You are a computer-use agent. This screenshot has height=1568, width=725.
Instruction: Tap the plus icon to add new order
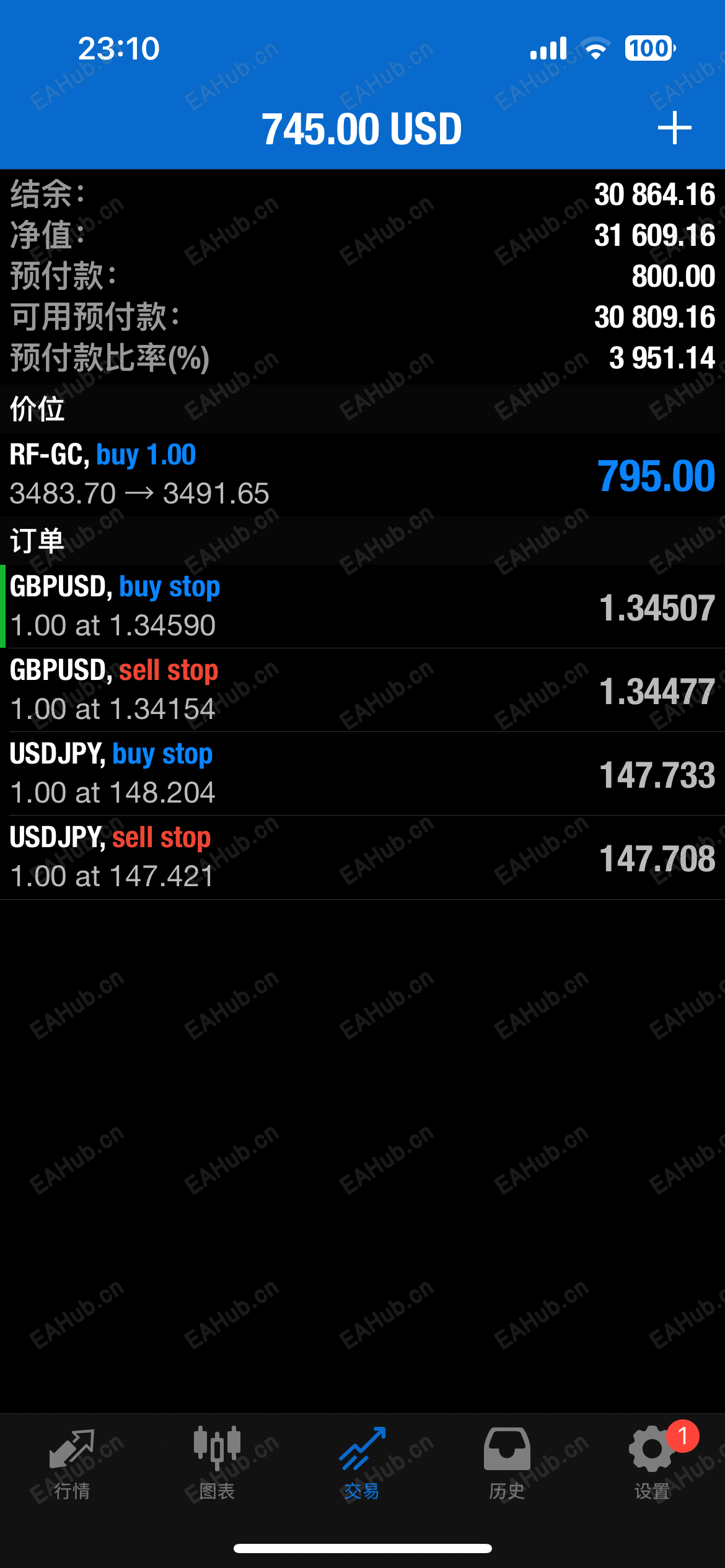click(674, 128)
